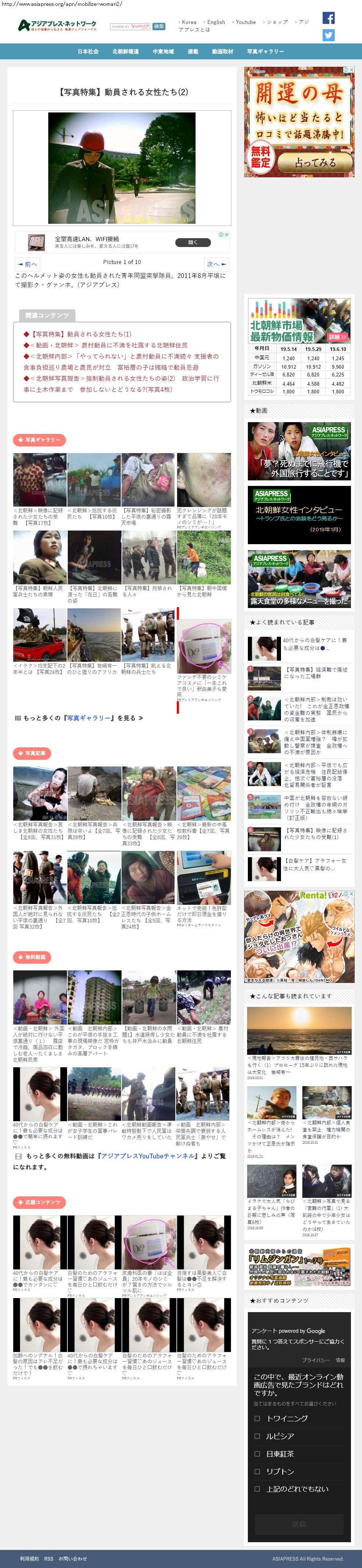Select 上記のどれでもない checkbox

click(257, 1488)
